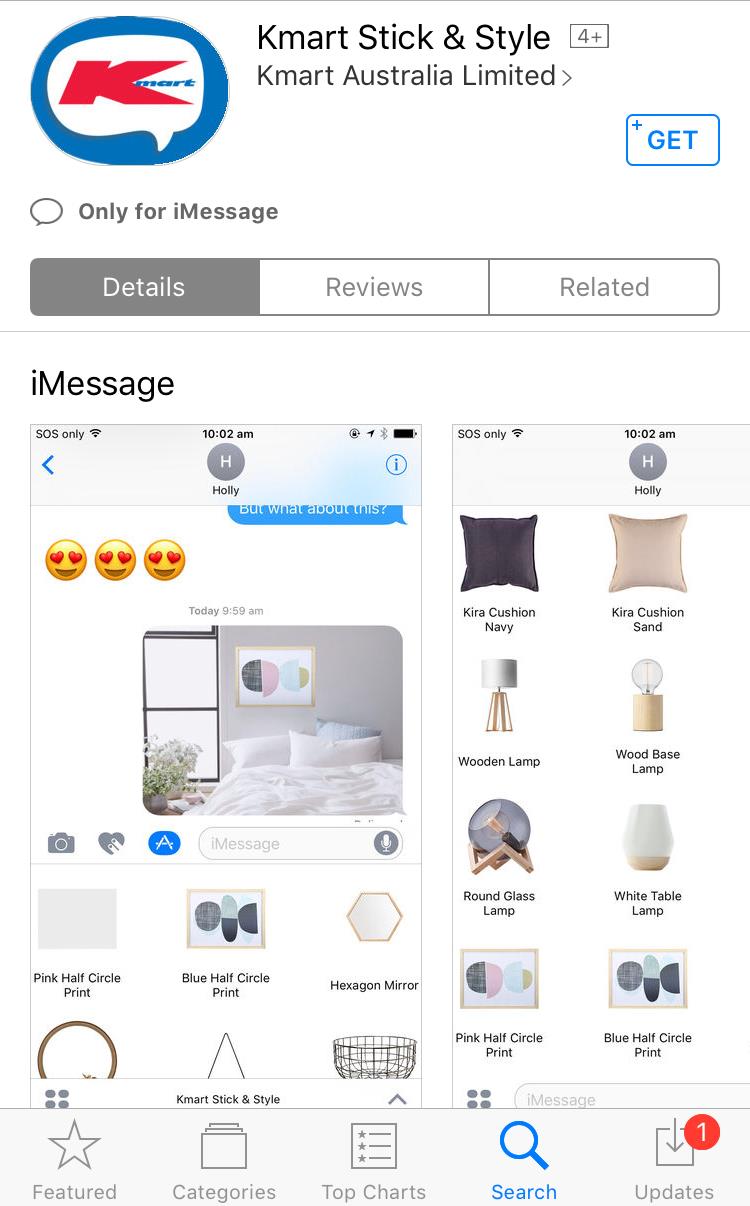Get the Kmart Stick & Style app
Screen dimensions: 750x1206
(672, 140)
